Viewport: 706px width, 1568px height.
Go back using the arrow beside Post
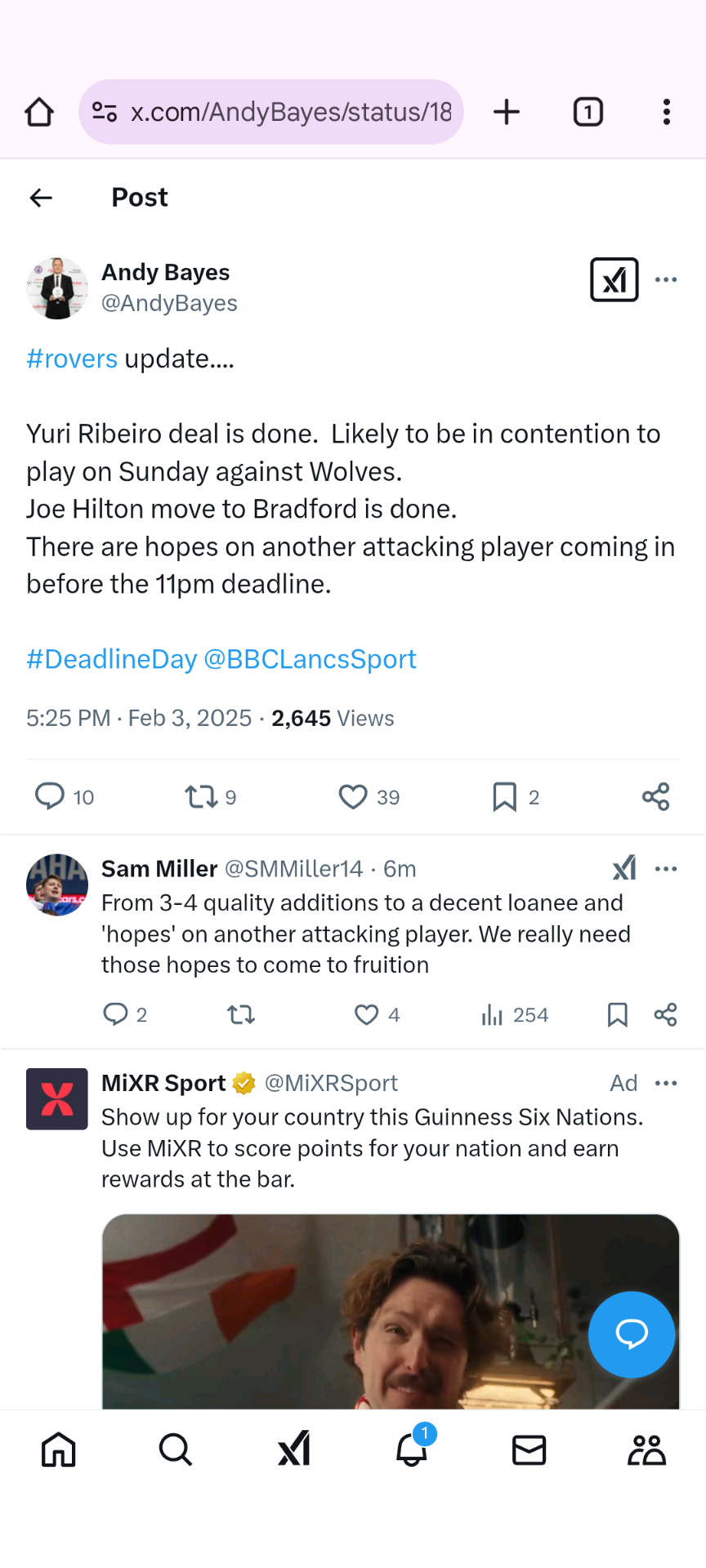point(41,198)
